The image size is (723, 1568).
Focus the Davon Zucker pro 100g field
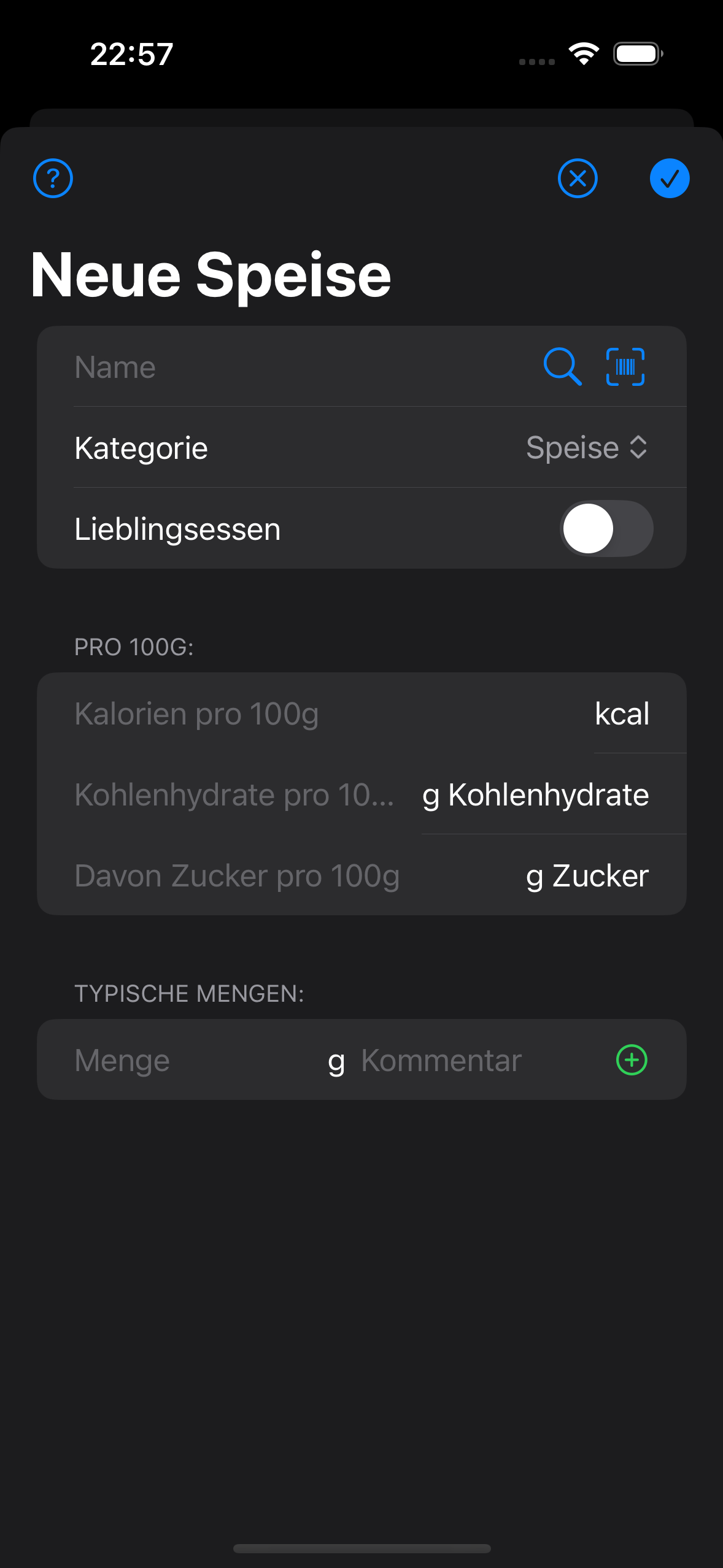pos(295,875)
